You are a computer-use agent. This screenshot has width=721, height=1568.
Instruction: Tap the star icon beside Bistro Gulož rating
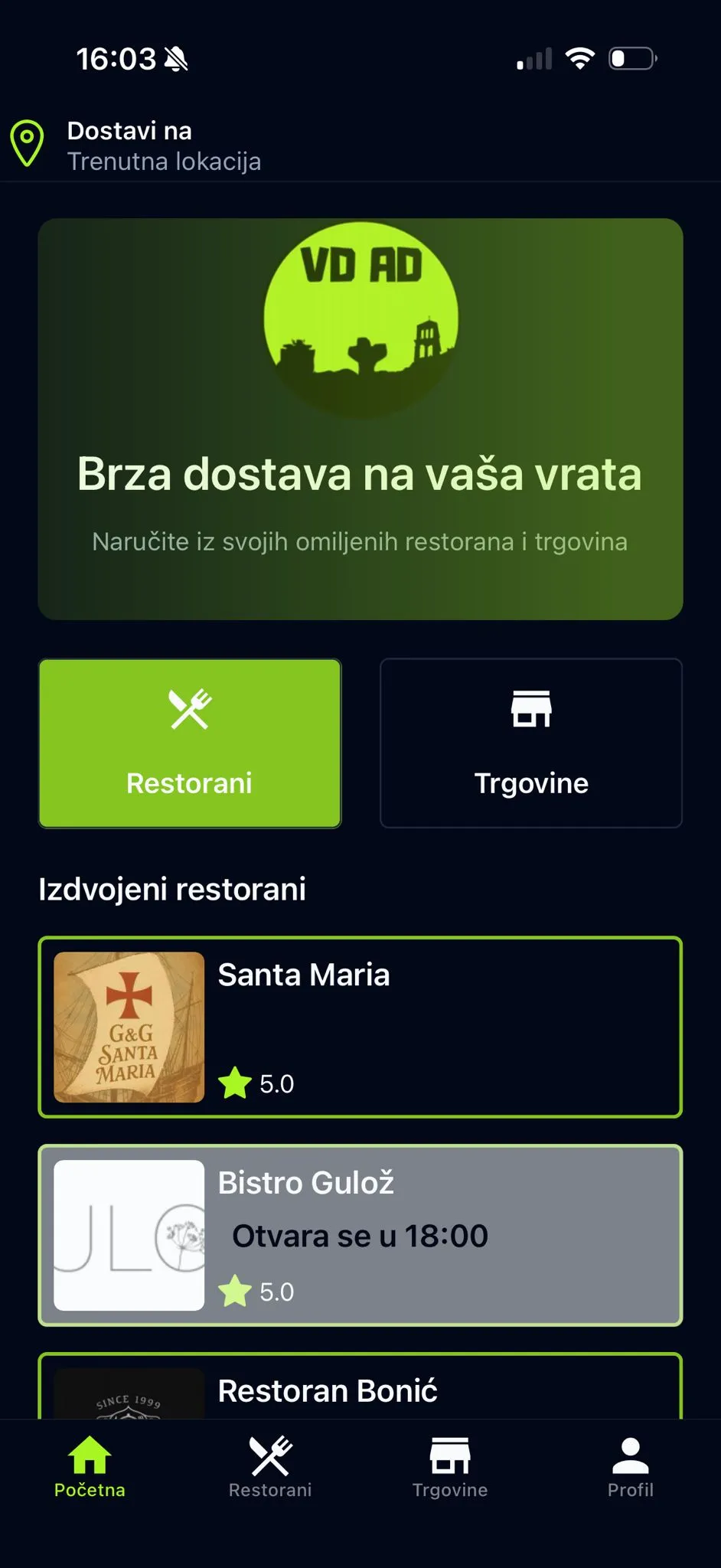pos(236,1291)
